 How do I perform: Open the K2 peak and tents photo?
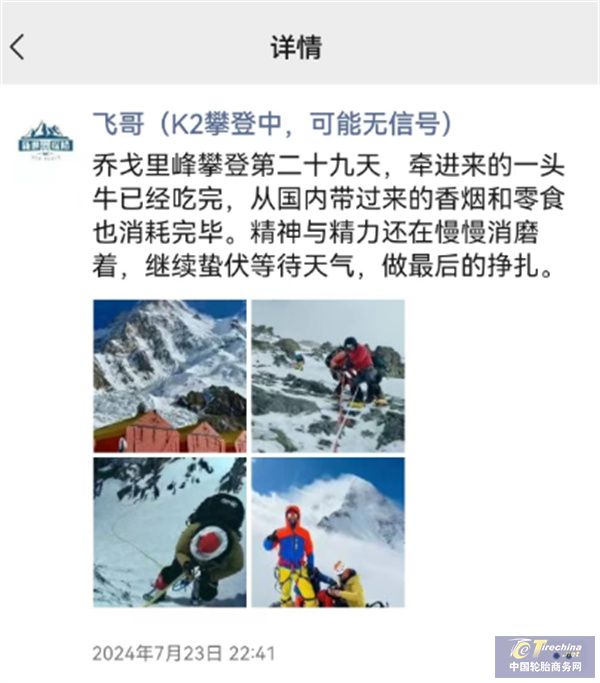169,376
